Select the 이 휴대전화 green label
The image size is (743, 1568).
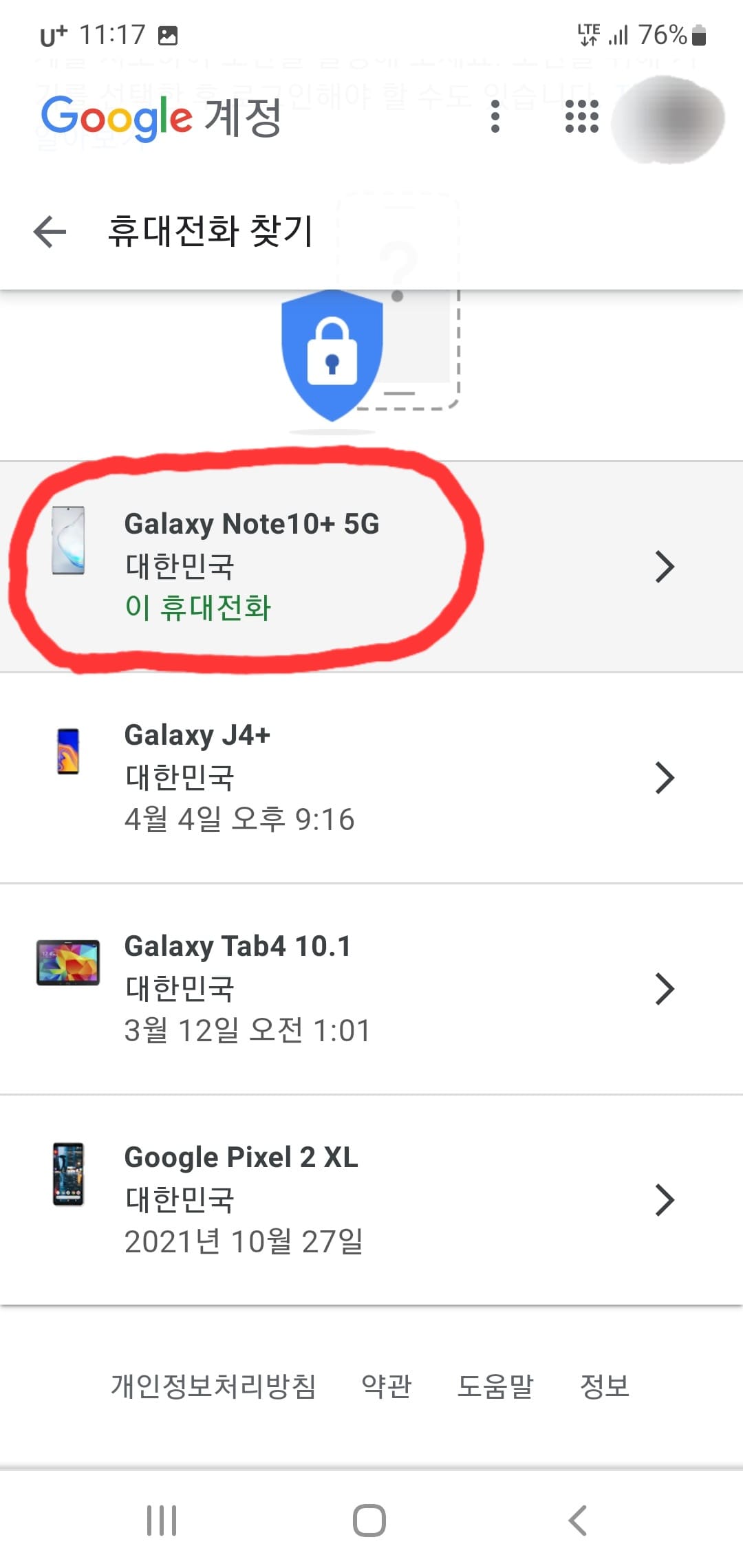point(198,607)
